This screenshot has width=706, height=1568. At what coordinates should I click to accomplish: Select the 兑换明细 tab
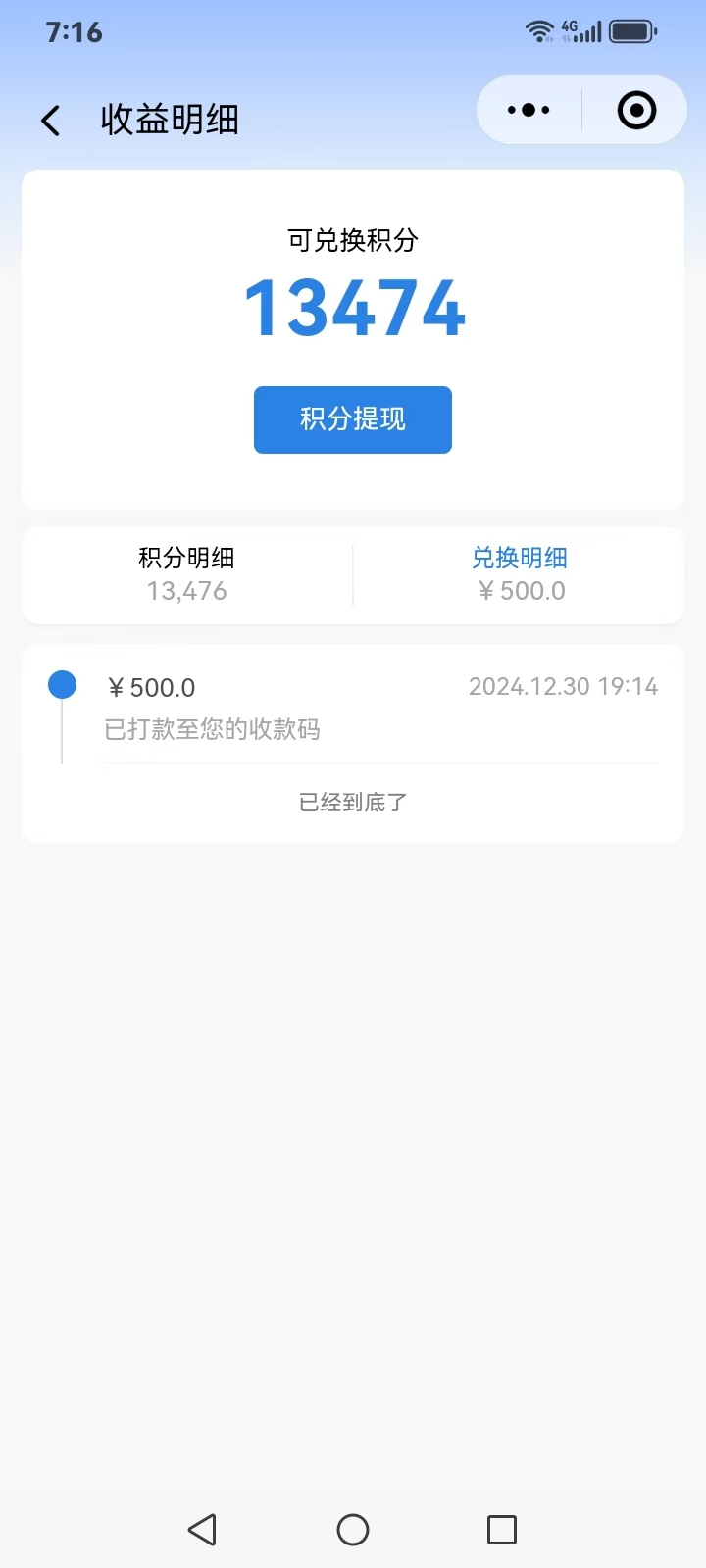pos(520,575)
